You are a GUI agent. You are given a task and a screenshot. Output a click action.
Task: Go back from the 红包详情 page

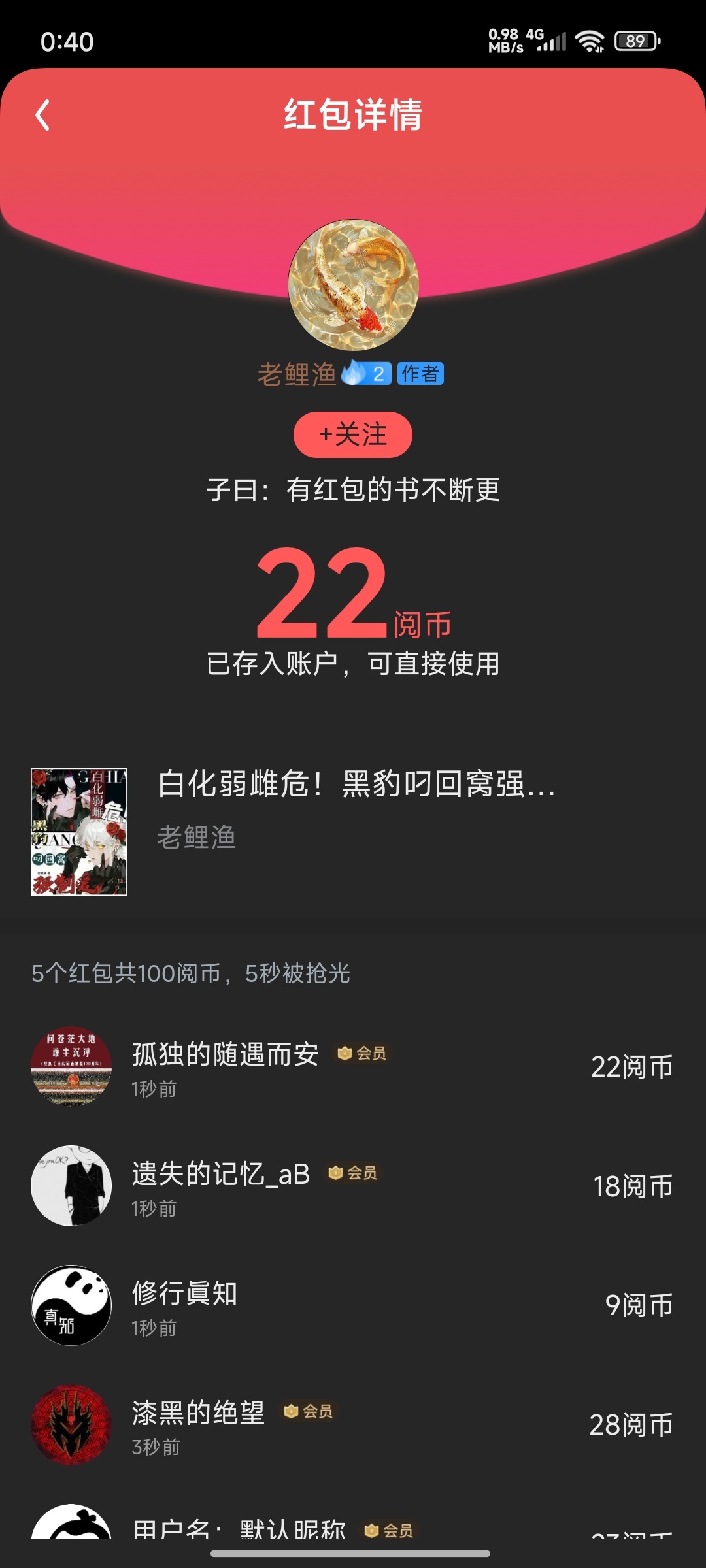(43, 115)
